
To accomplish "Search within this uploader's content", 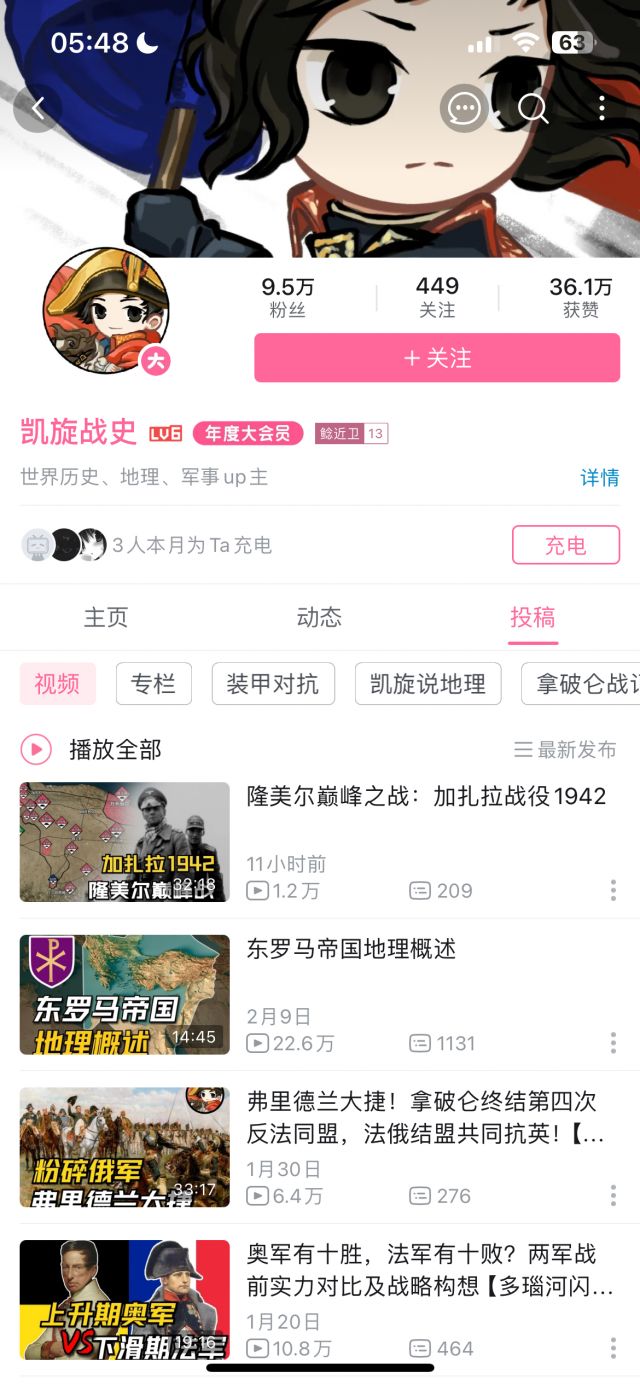I will coord(533,109).
